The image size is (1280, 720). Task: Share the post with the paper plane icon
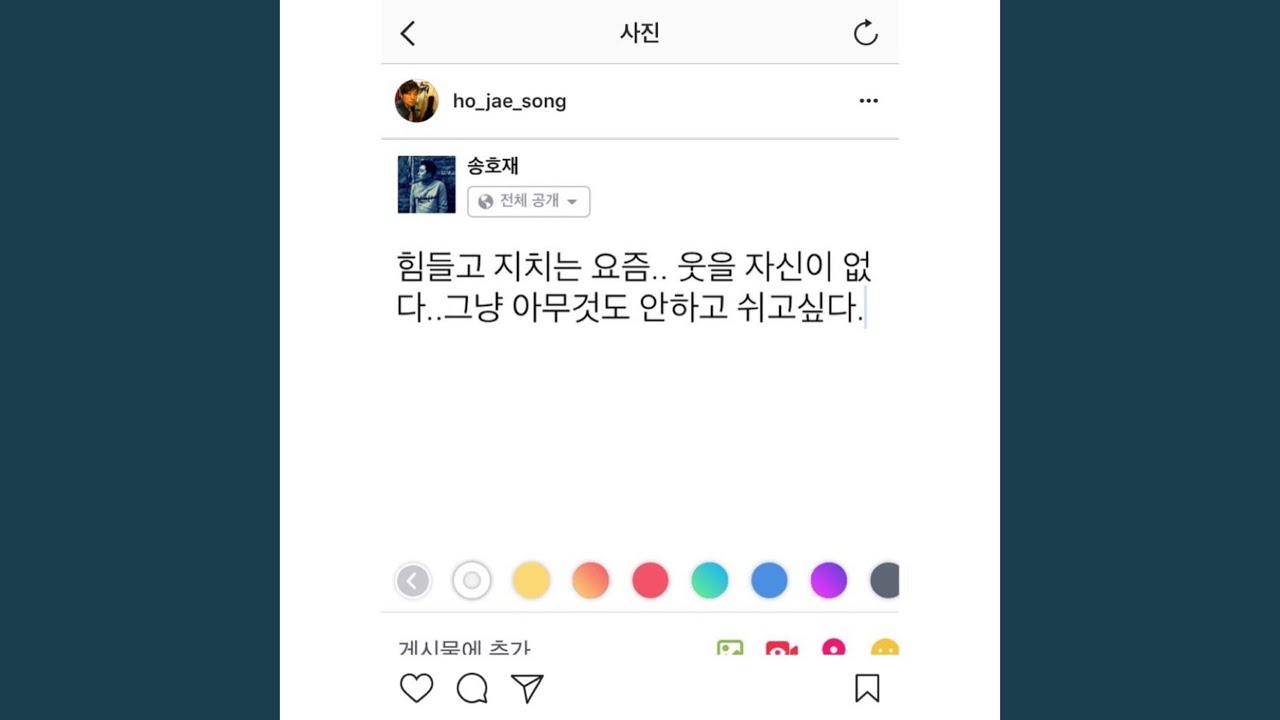[527, 688]
